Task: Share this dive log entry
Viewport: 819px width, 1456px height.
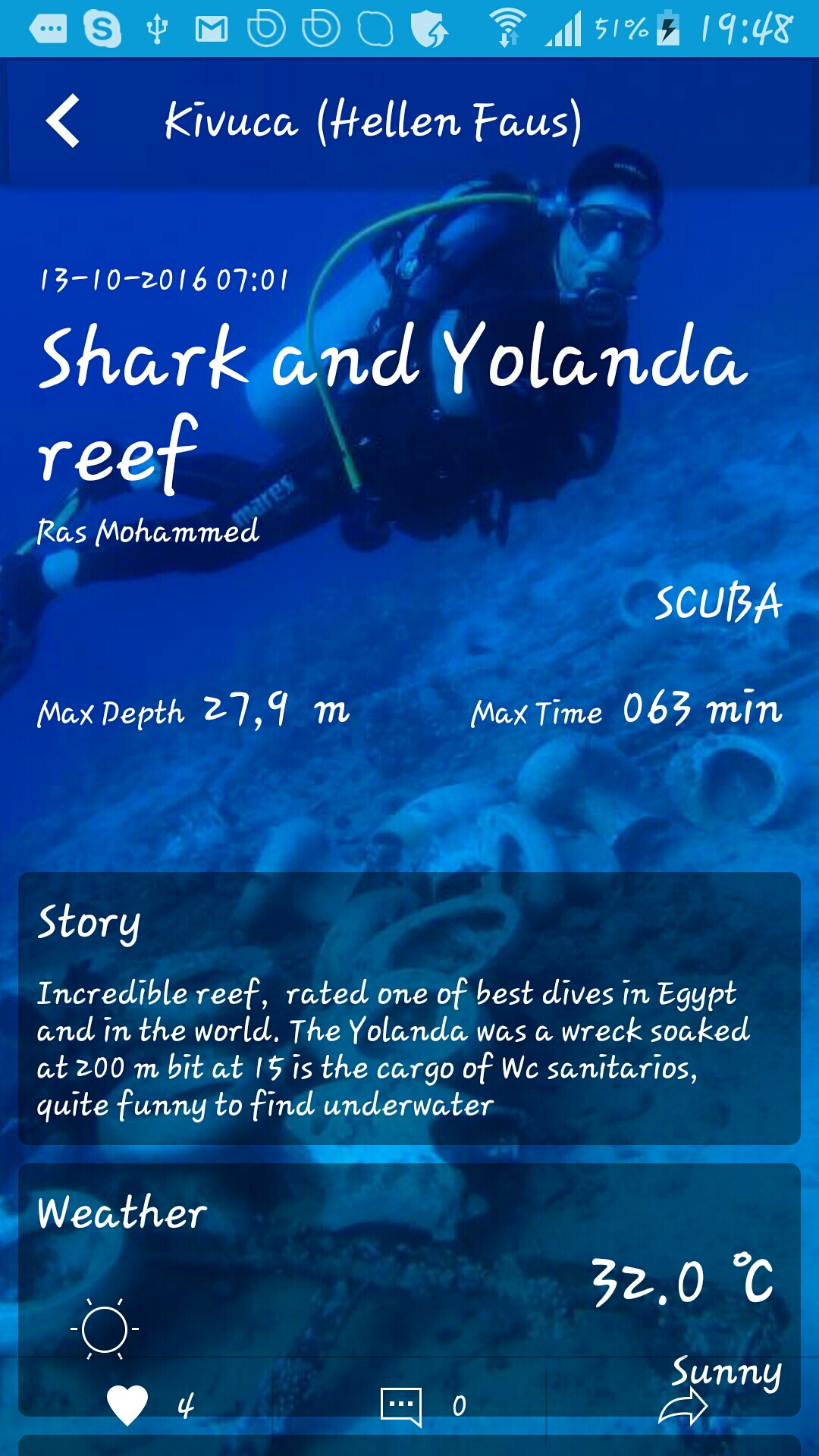Action: pos(682,1407)
